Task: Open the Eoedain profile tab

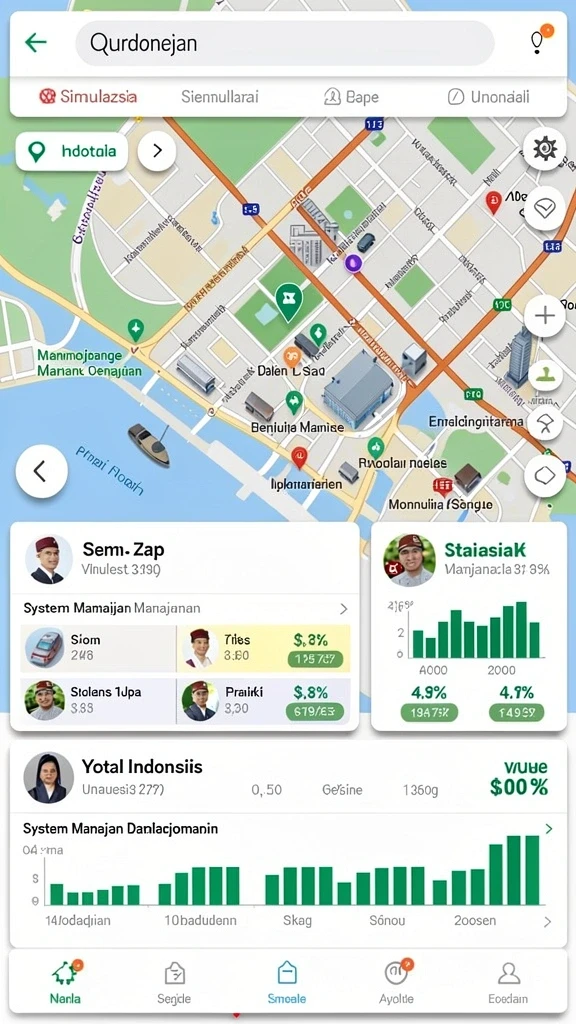Action: click(x=508, y=981)
